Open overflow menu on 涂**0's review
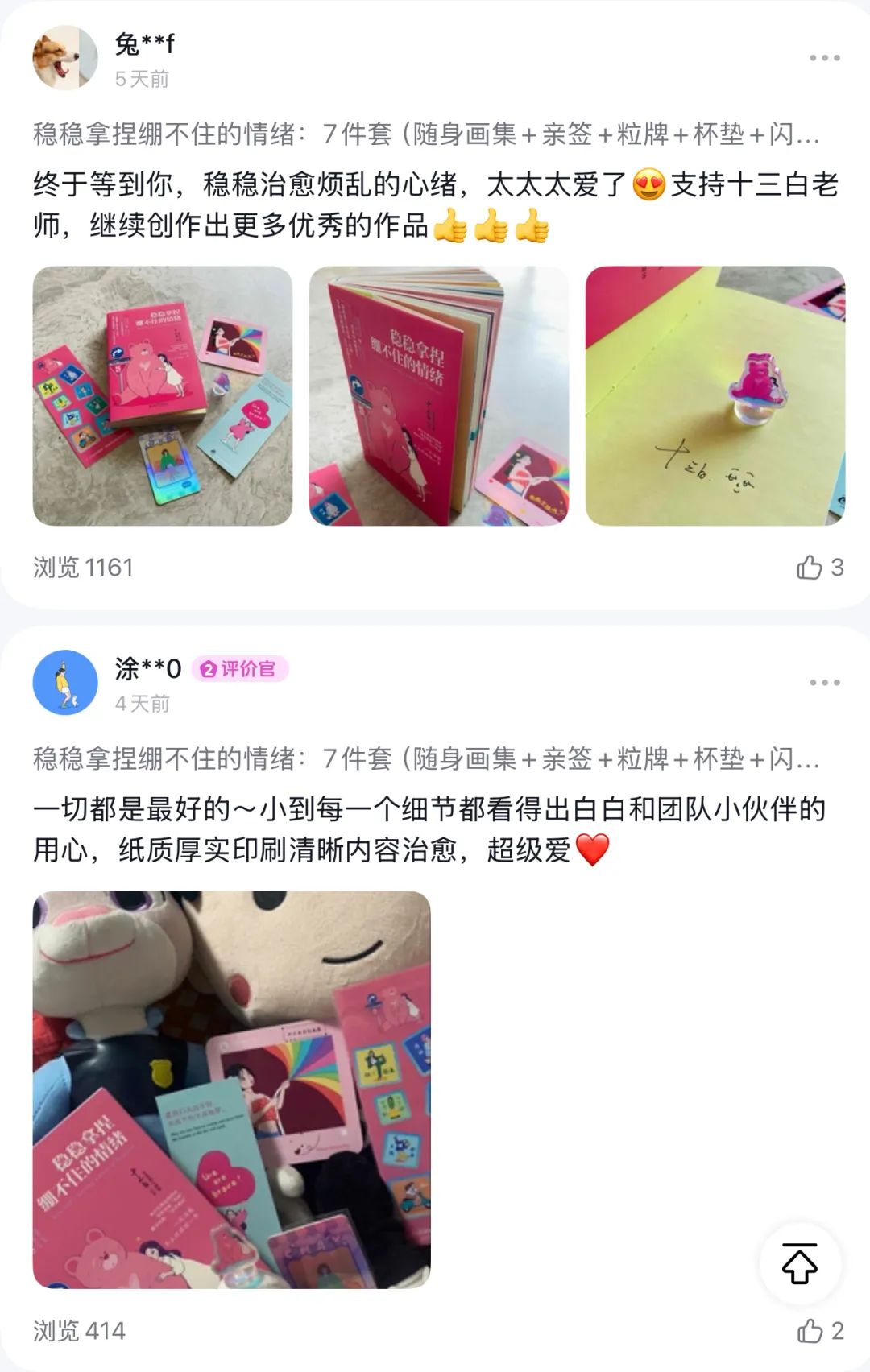 824,683
